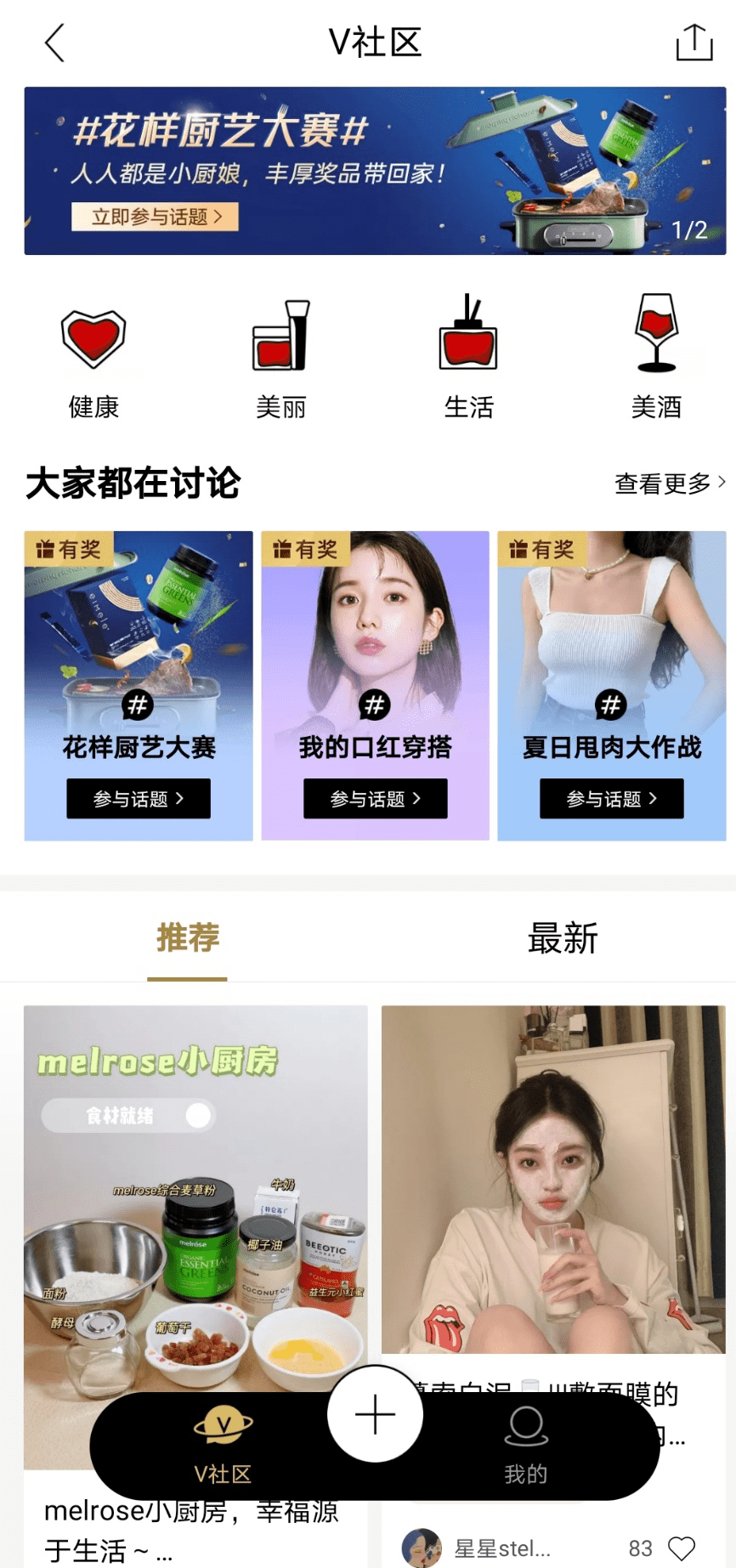
Task: Open the melrose小厨房 post
Action: [195, 1190]
